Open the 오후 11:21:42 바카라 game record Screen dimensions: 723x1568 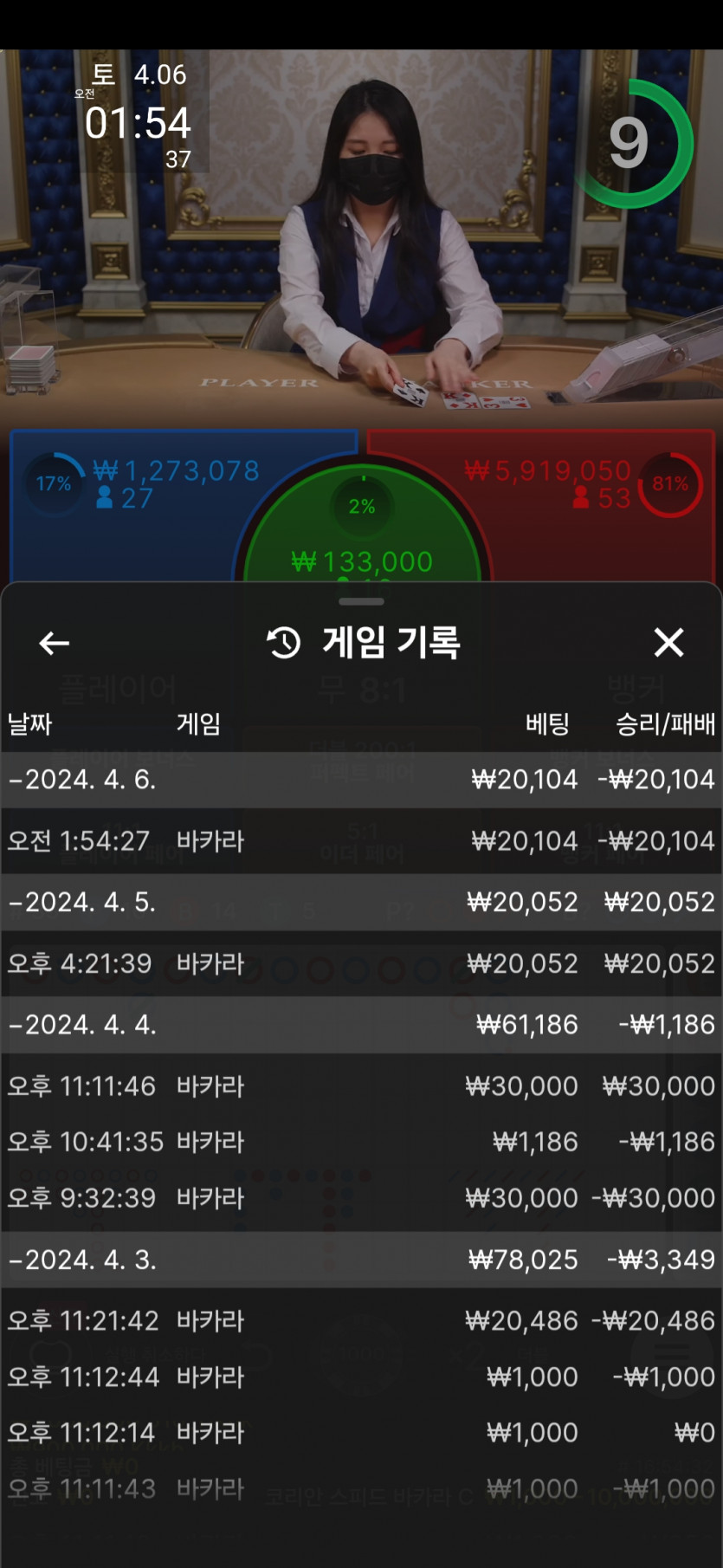(360, 1321)
